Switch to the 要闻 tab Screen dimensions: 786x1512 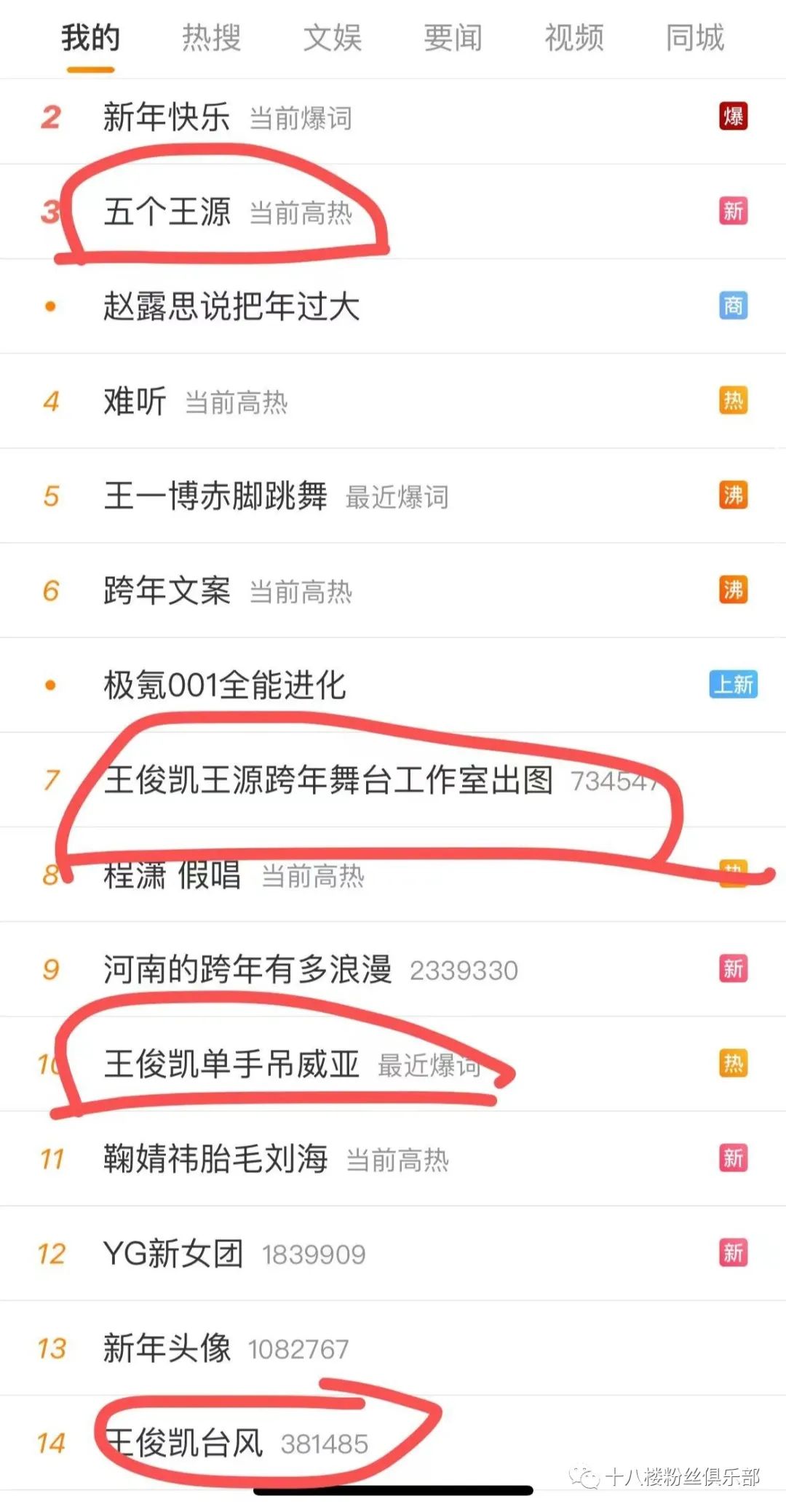pos(453,38)
